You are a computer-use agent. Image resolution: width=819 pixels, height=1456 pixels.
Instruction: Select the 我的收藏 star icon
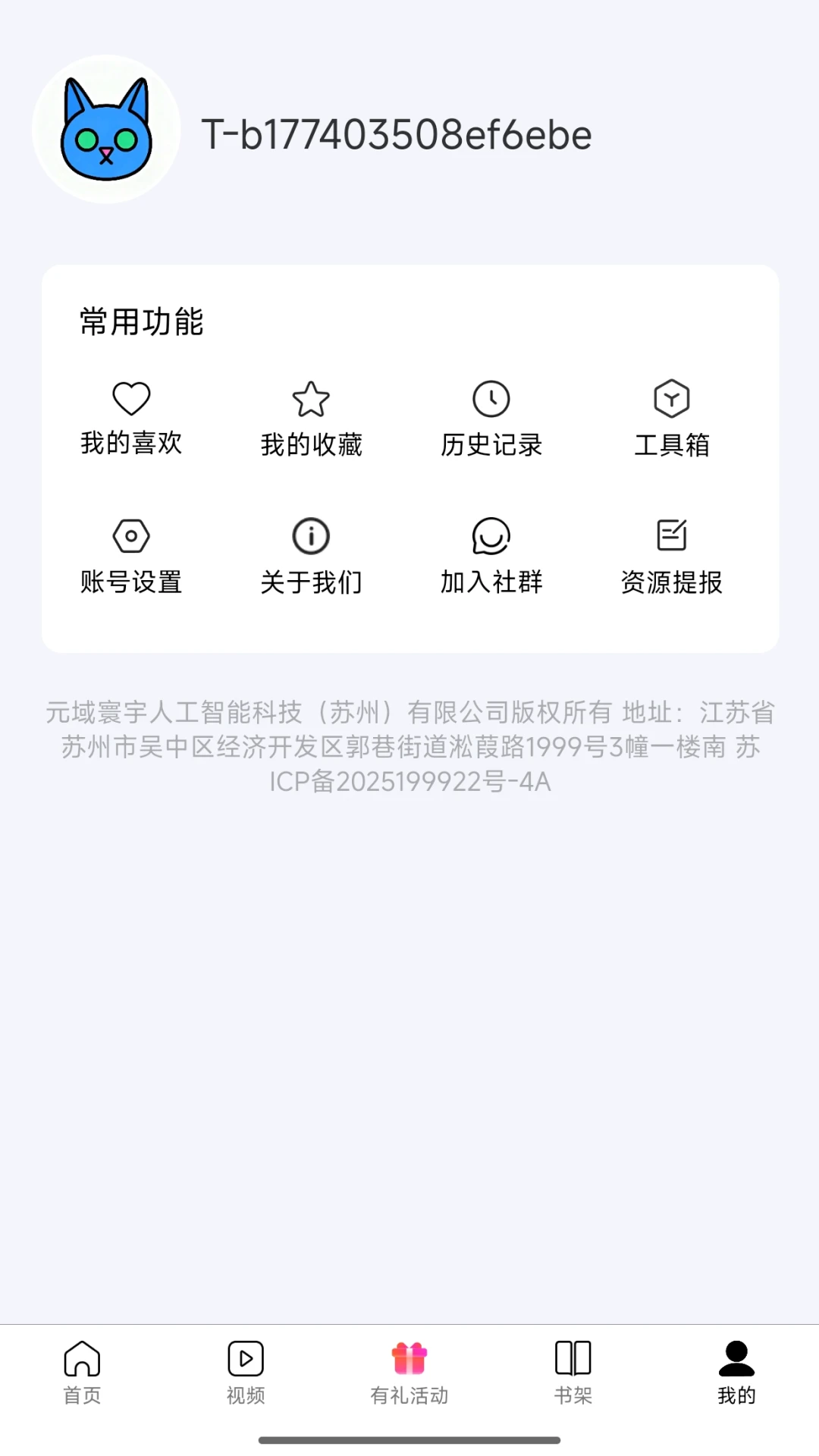312,400
